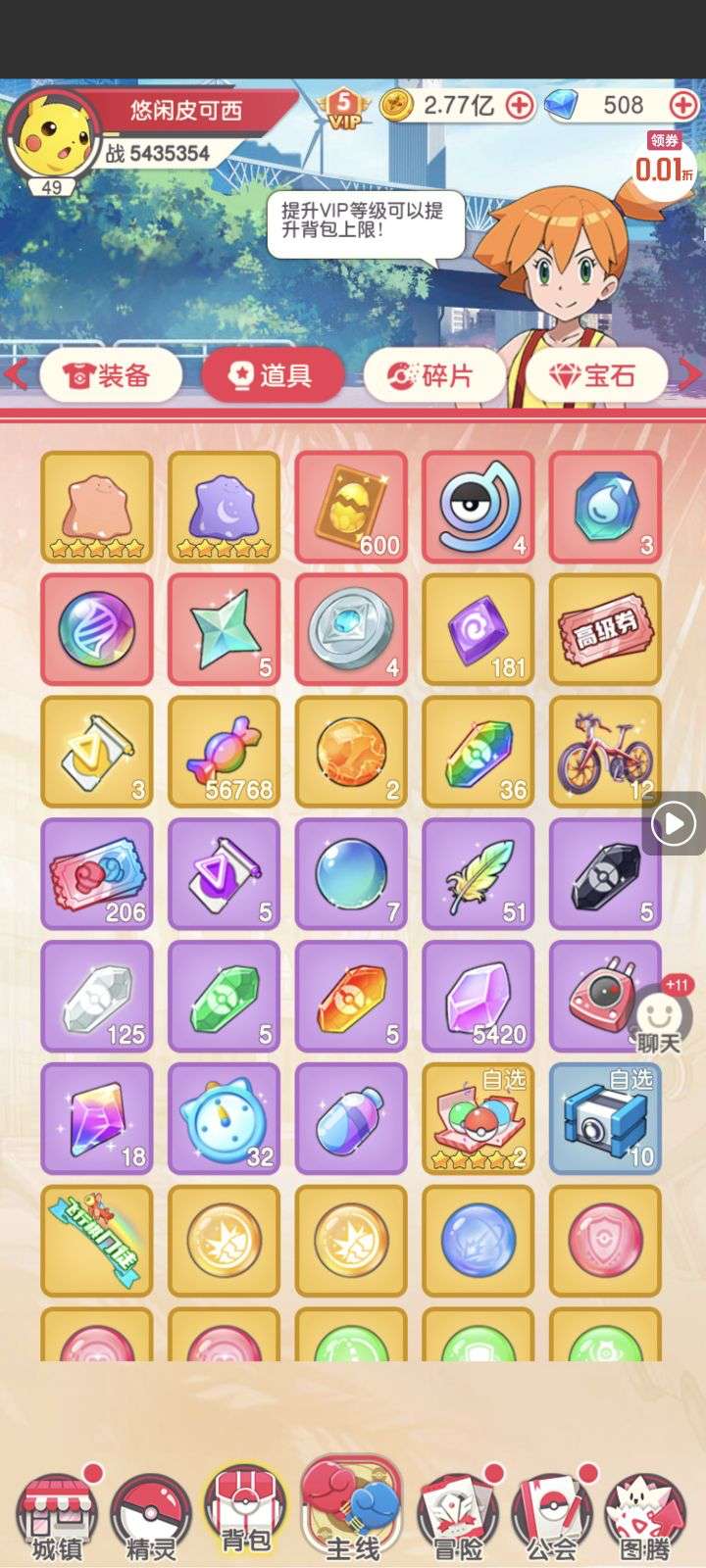Switch to the 碎片 tab
The image size is (706, 1568).
434,374
